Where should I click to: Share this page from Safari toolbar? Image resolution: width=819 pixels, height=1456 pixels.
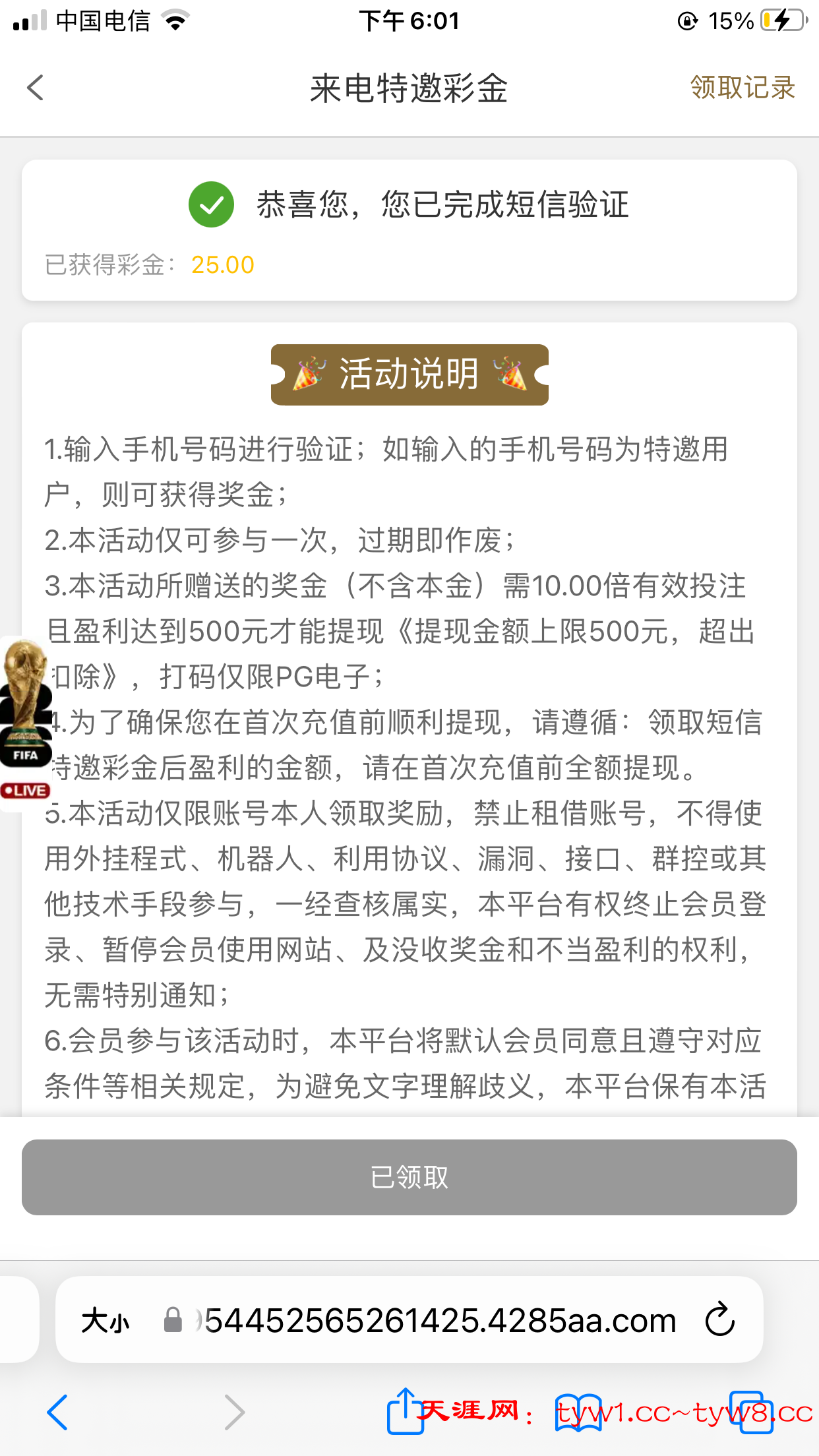(x=404, y=1411)
